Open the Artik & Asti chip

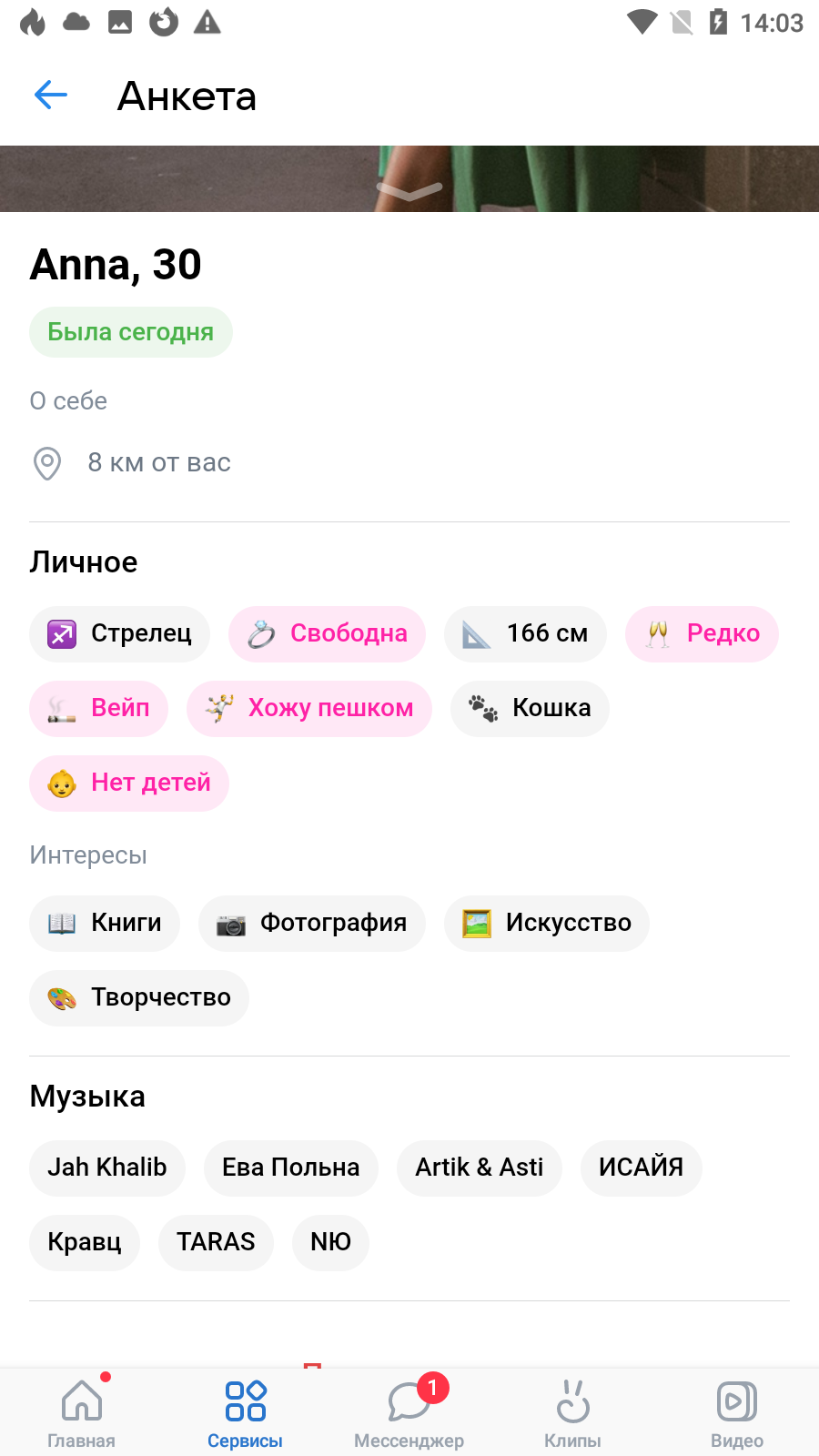[480, 1168]
